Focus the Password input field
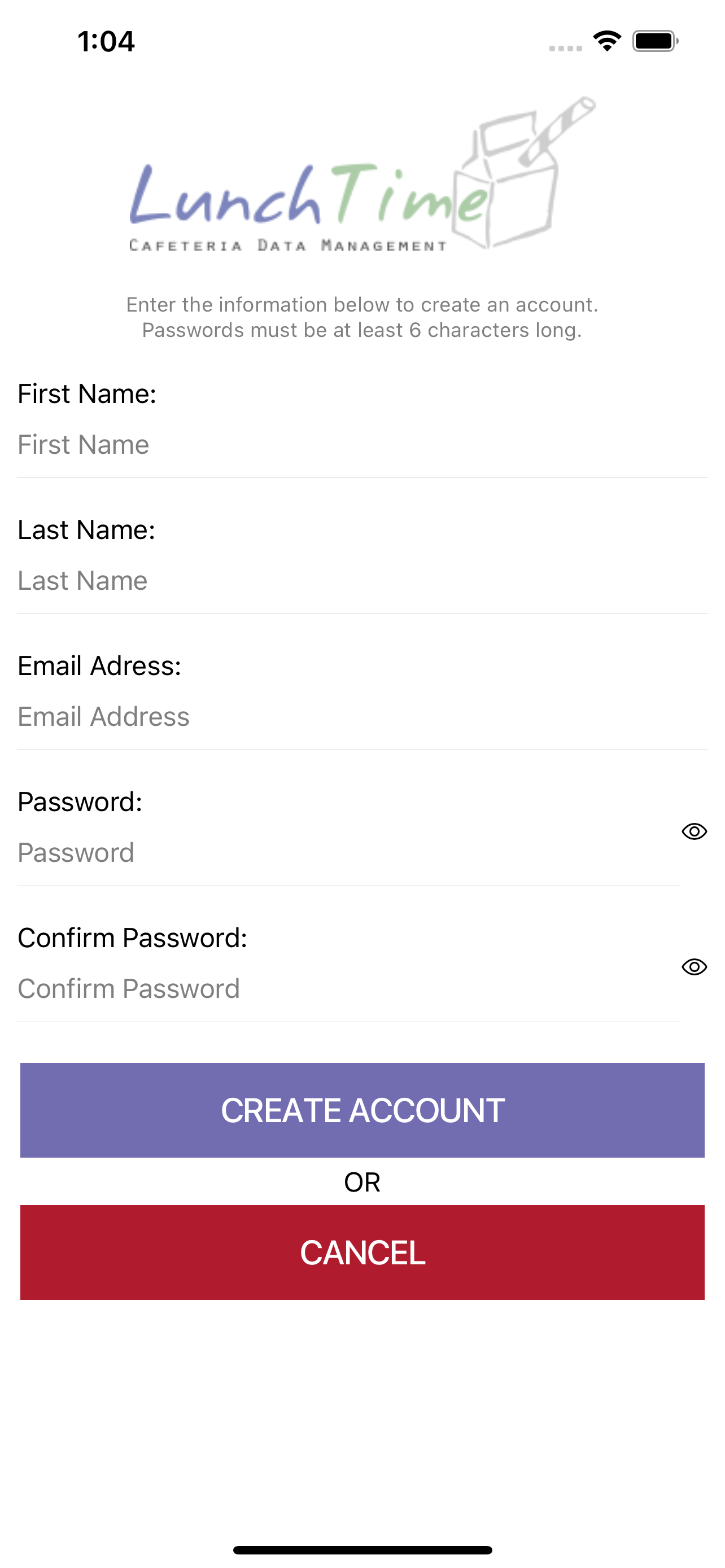Image resolution: width=725 pixels, height=1568 pixels. tap(243, 852)
